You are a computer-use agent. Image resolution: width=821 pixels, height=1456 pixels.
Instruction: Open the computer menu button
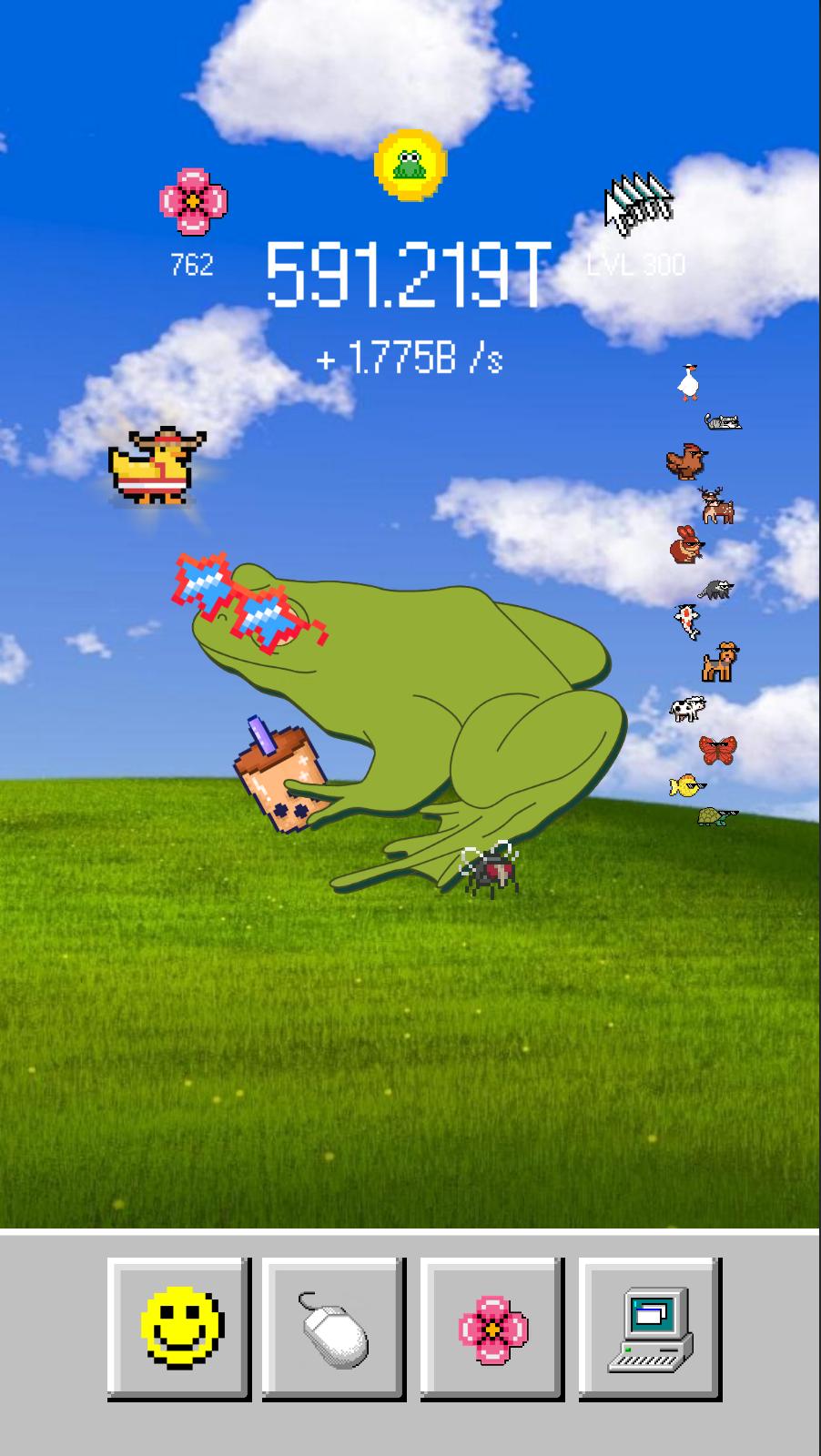(650, 1328)
